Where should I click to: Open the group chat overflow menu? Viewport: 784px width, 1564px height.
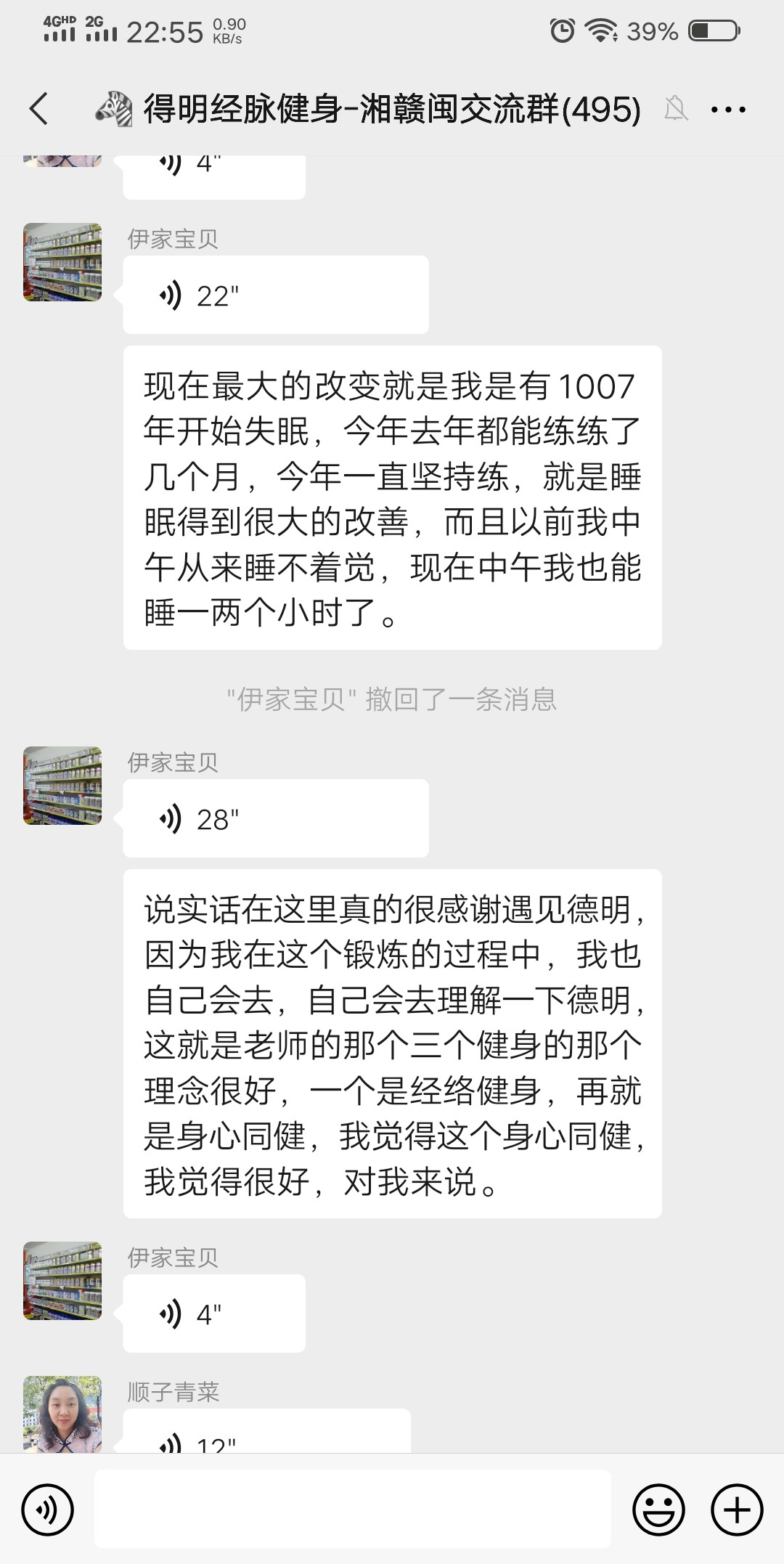click(x=728, y=110)
